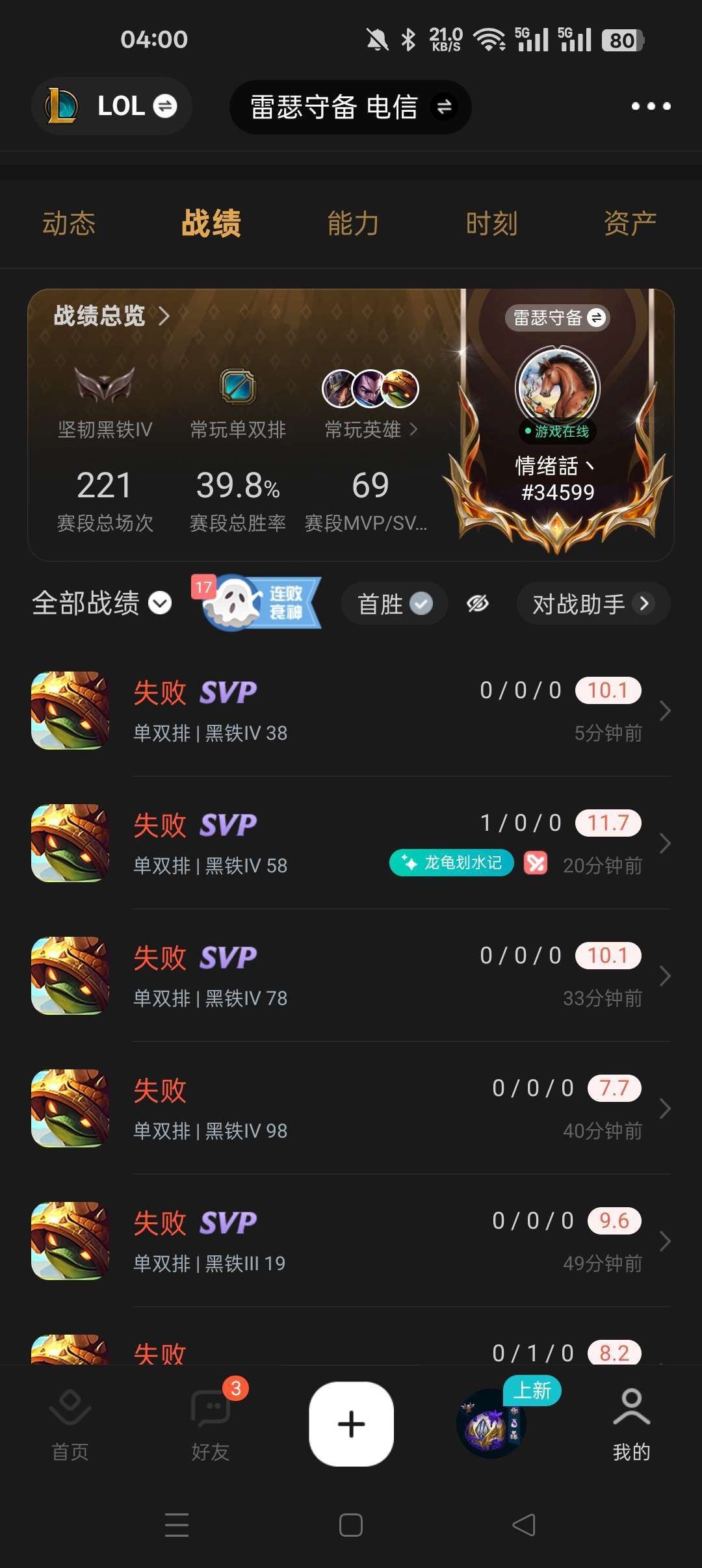This screenshot has width=702, height=1568.
Task: Switch to the 能力 tab
Action: pyautogui.click(x=353, y=224)
